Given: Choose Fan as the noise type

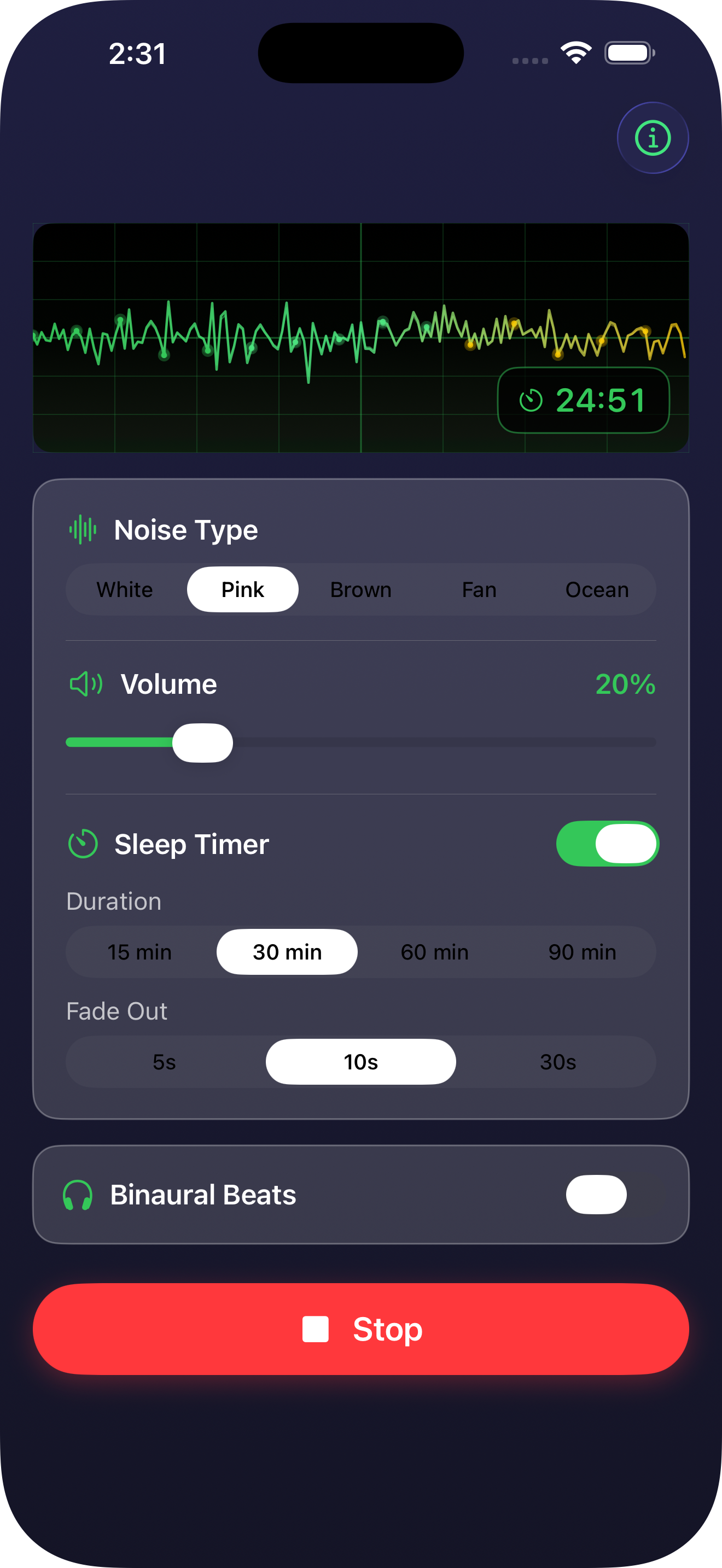Looking at the screenshot, I should [479, 589].
